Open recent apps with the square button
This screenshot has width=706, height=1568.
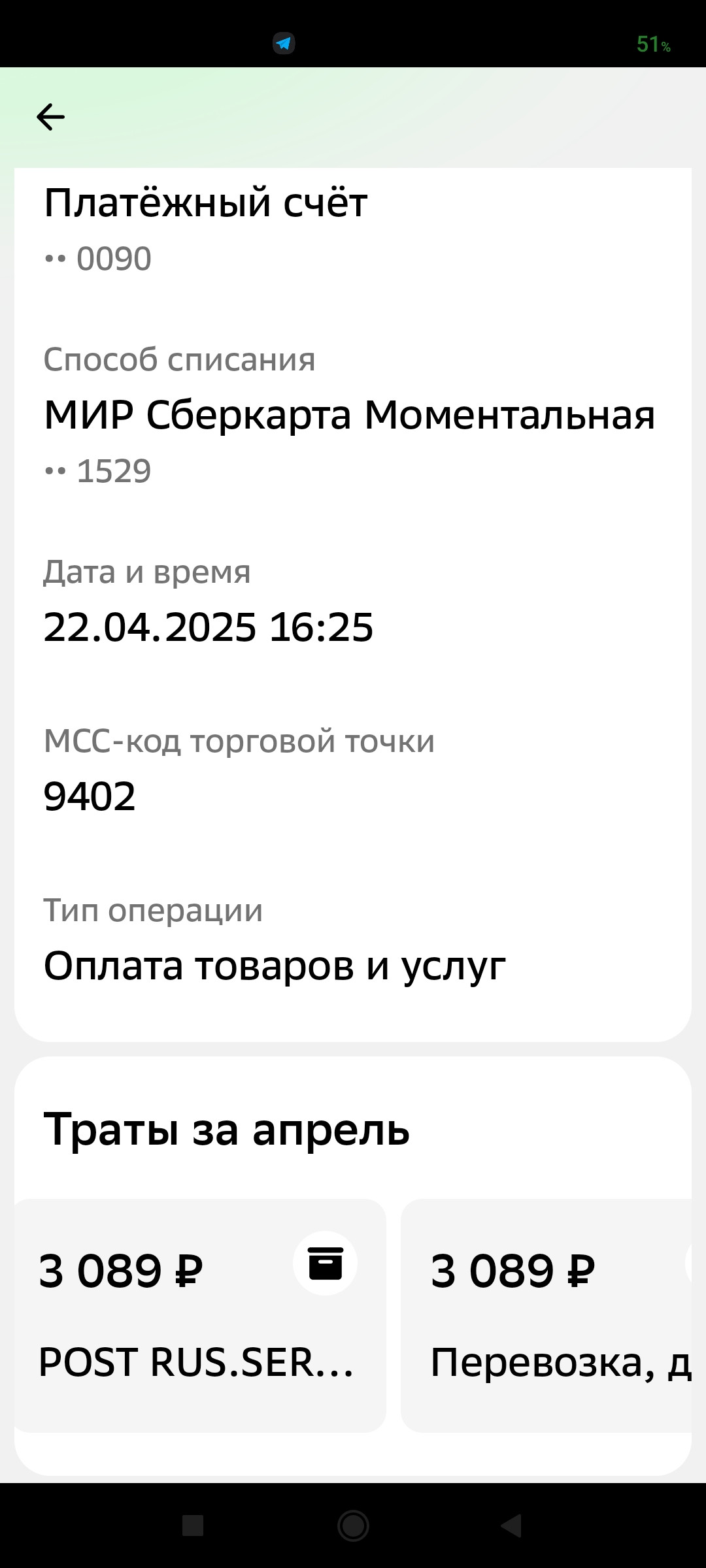[193, 1526]
